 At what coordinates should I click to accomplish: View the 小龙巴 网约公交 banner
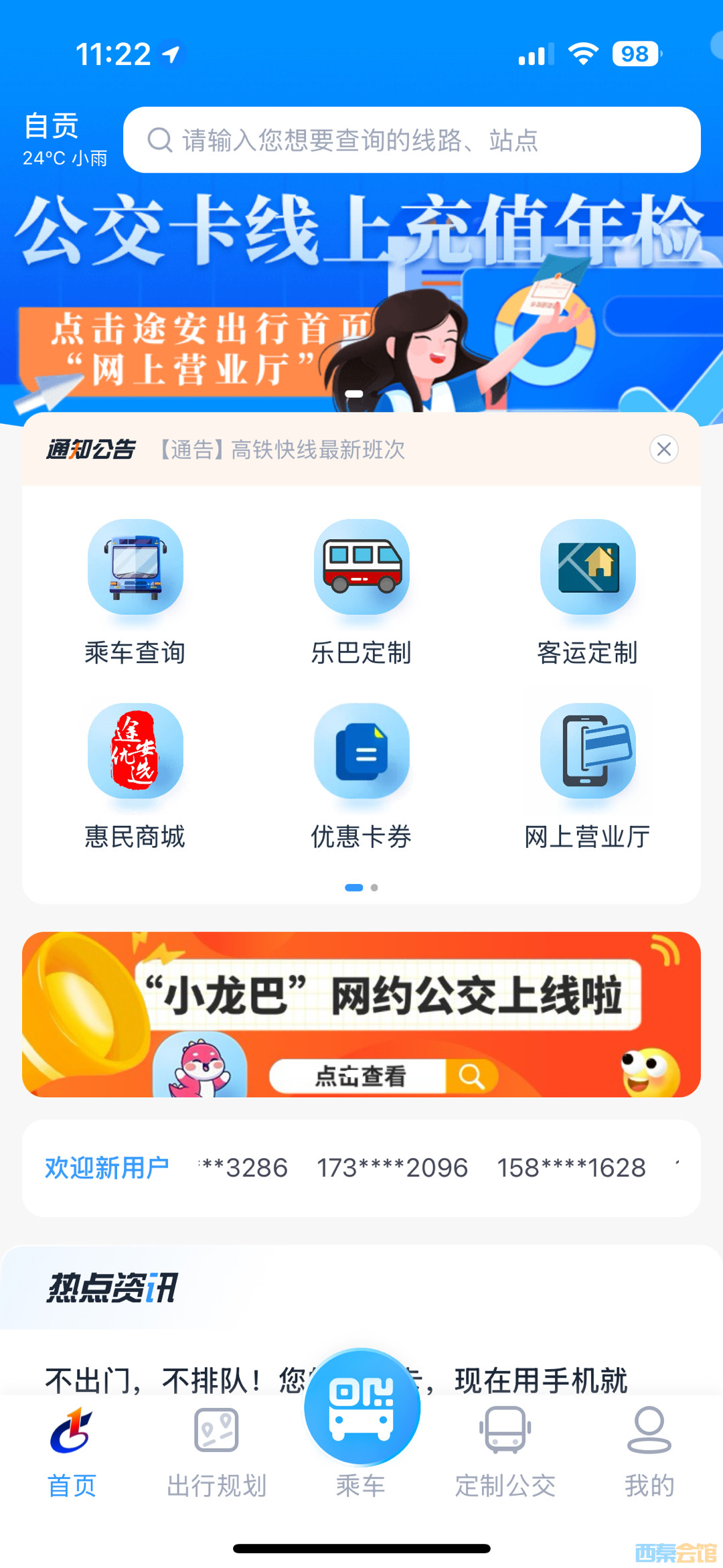click(x=361, y=1013)
